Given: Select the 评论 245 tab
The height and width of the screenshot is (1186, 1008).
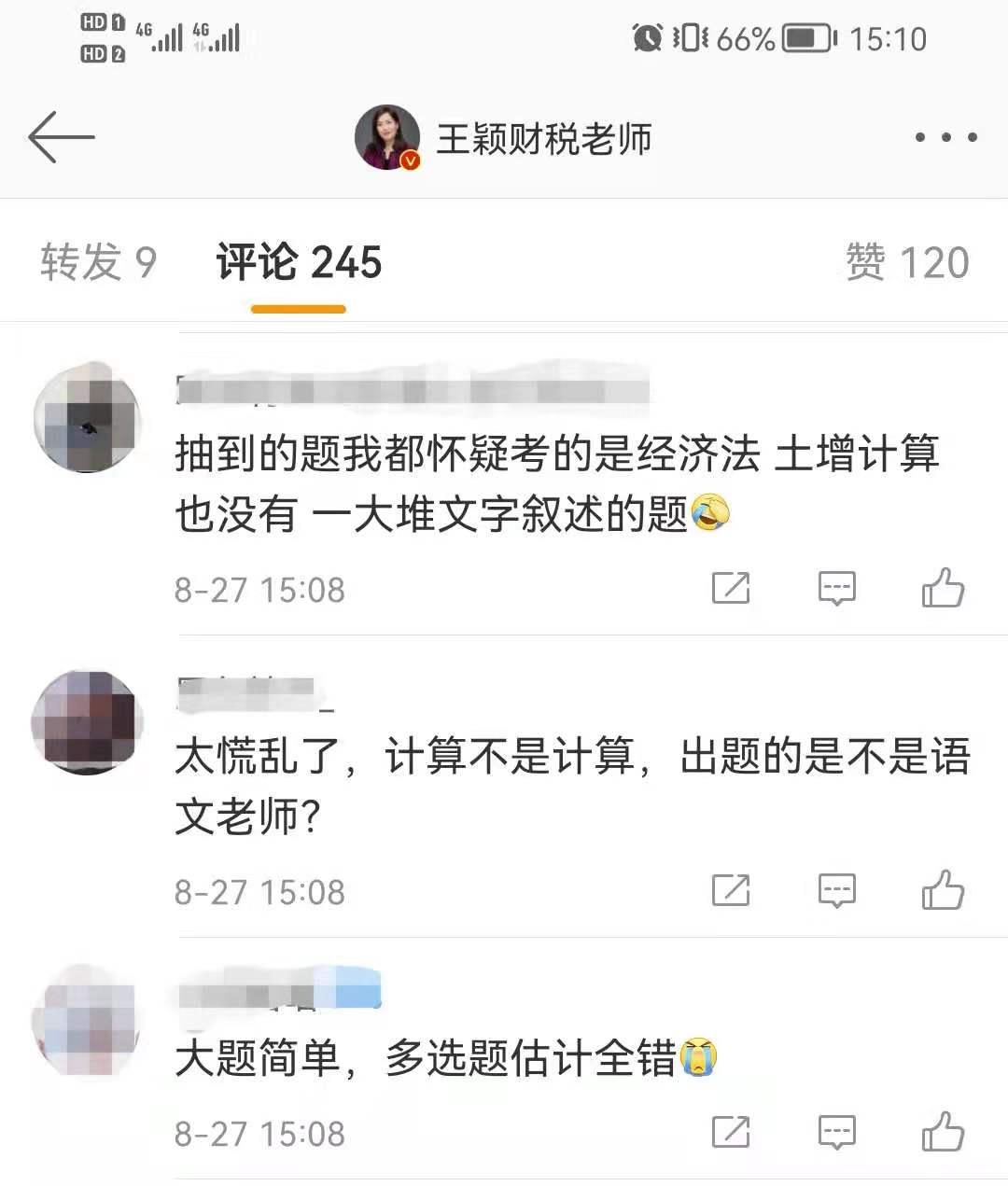Looking at the screenshot, I should click(299, 262).
